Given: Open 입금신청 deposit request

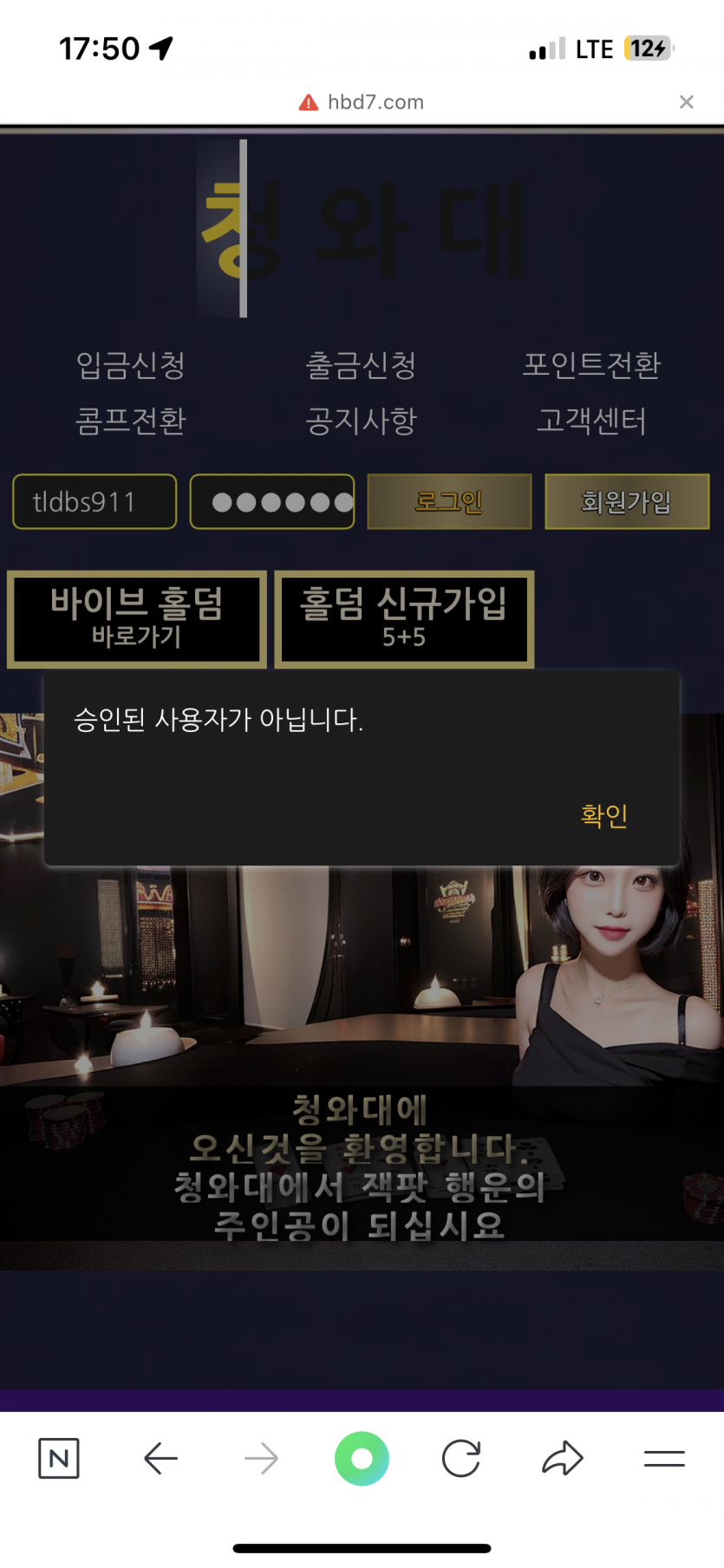Looking at the screenshot, I should click(131, 365).
